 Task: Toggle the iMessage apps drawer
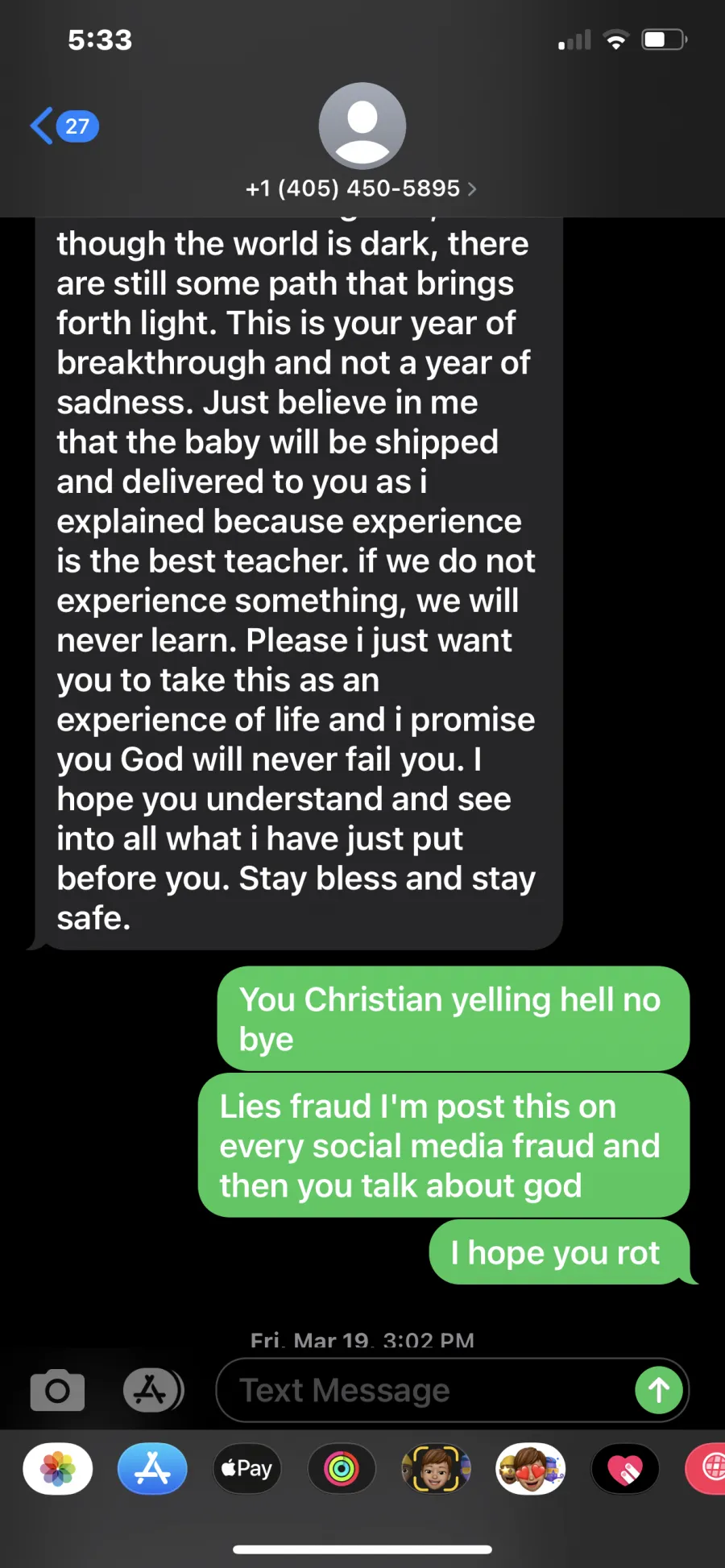(153, 1390)
